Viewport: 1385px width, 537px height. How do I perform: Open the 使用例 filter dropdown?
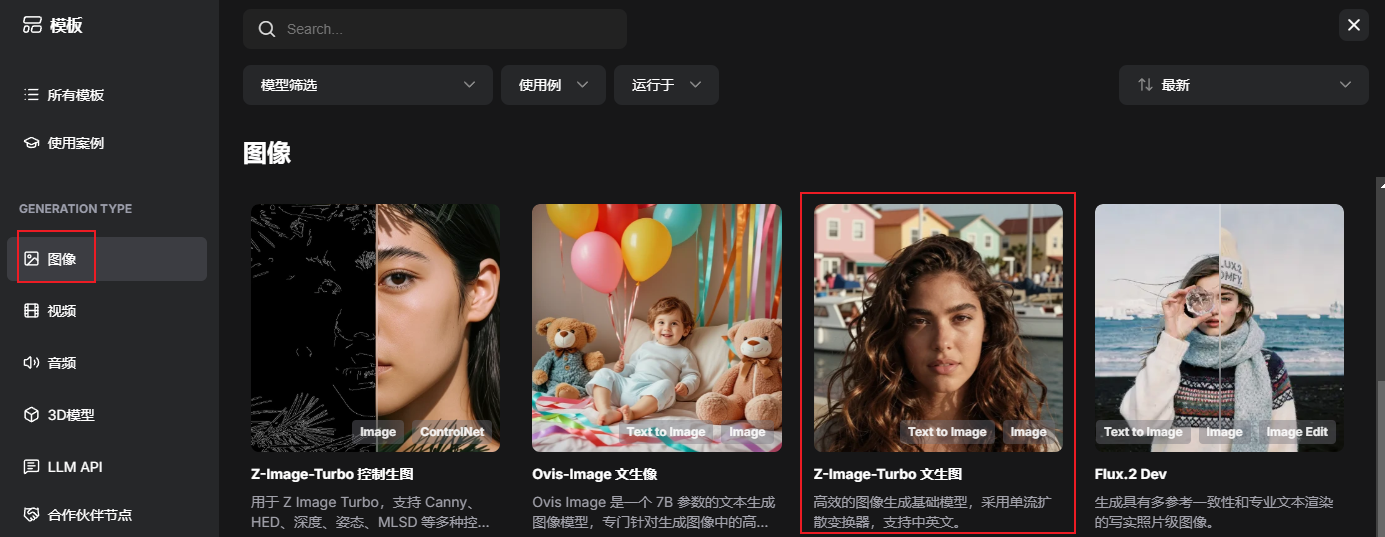(x=553, y=85)
